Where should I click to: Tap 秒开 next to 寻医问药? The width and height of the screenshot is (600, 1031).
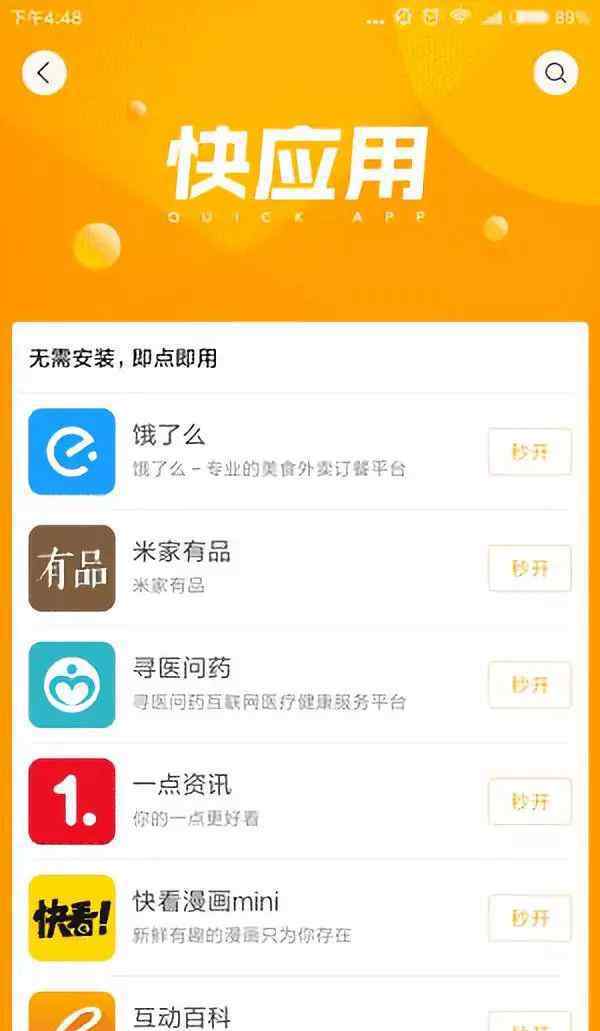[530, 684]
